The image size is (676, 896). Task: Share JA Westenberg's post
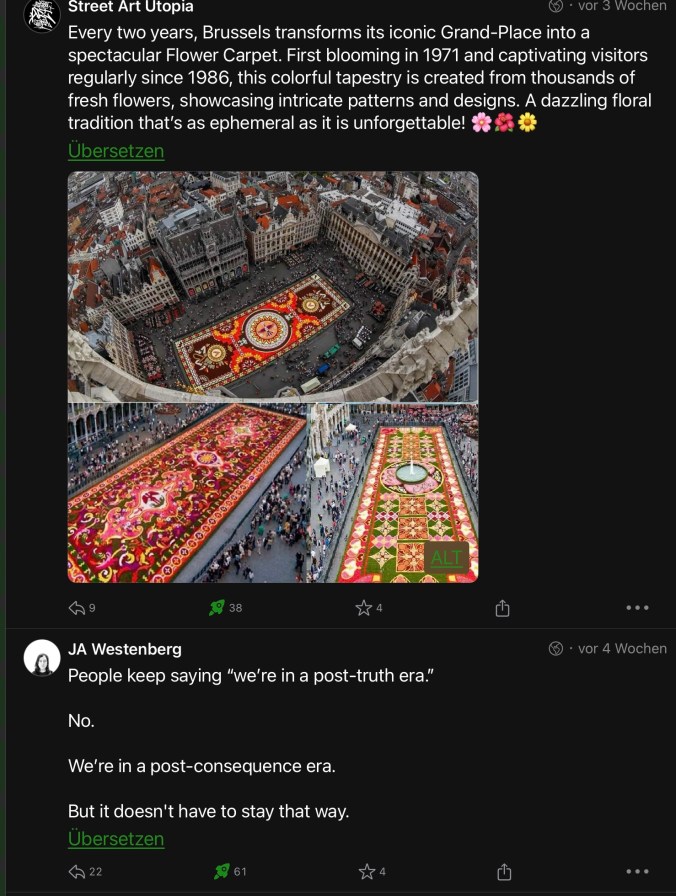[x=503, y=871]
